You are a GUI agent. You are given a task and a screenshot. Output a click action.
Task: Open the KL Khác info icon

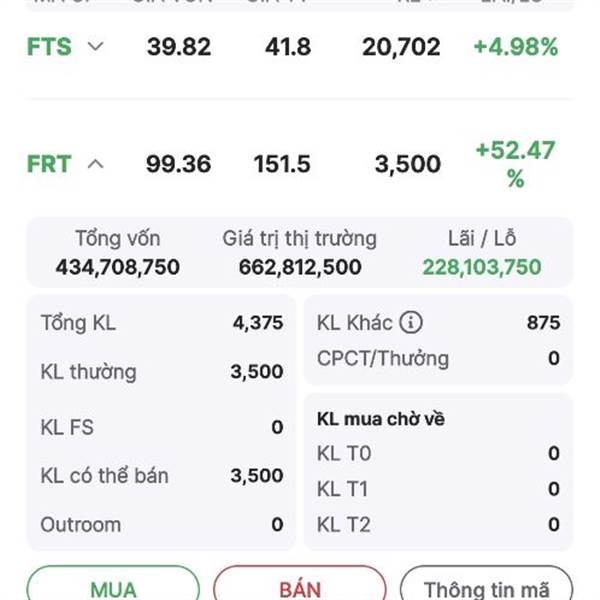(x=411, y=322)
